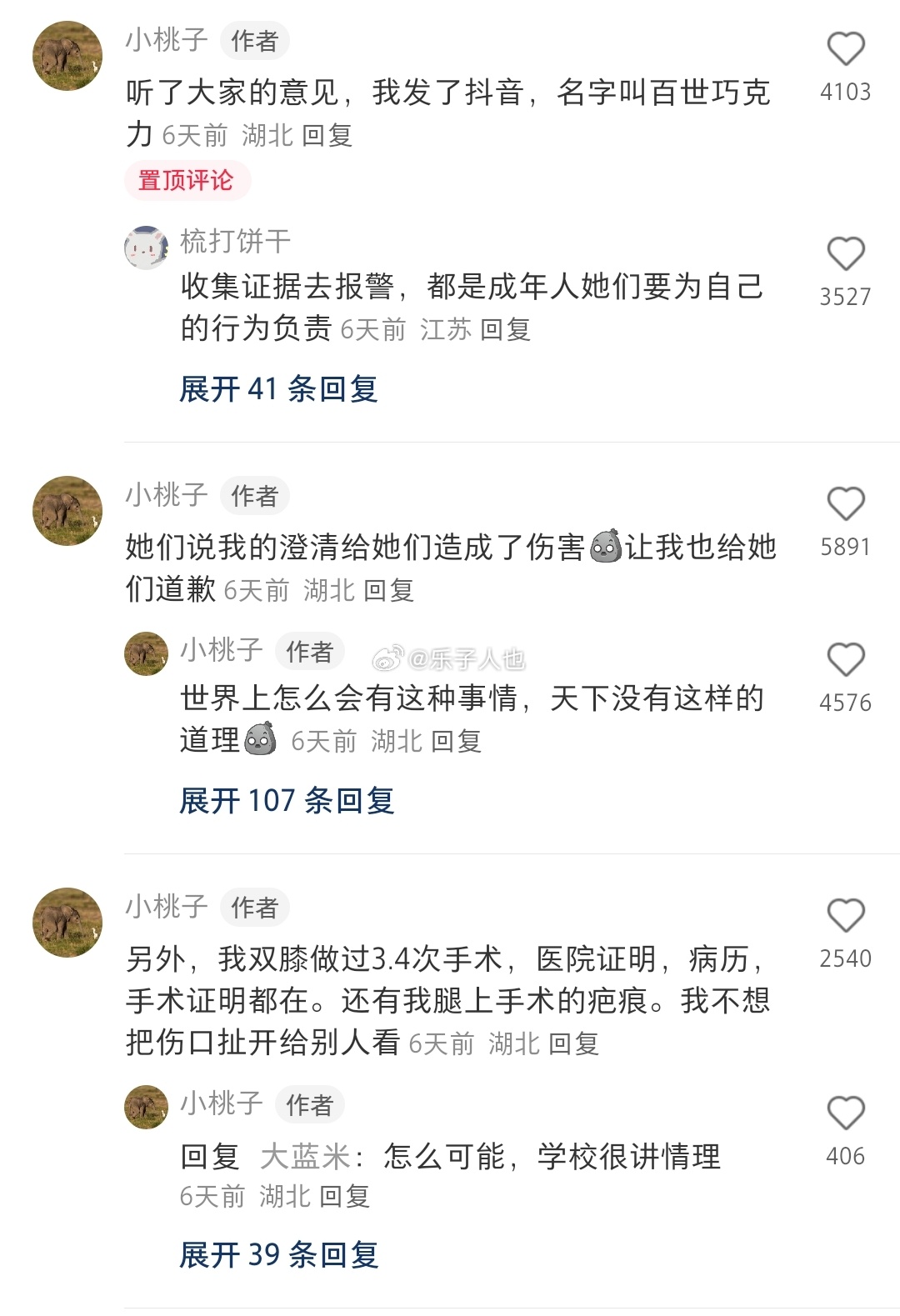
Task: Open 大蓝米's profile from the reply
Action: click(305, 1157)
